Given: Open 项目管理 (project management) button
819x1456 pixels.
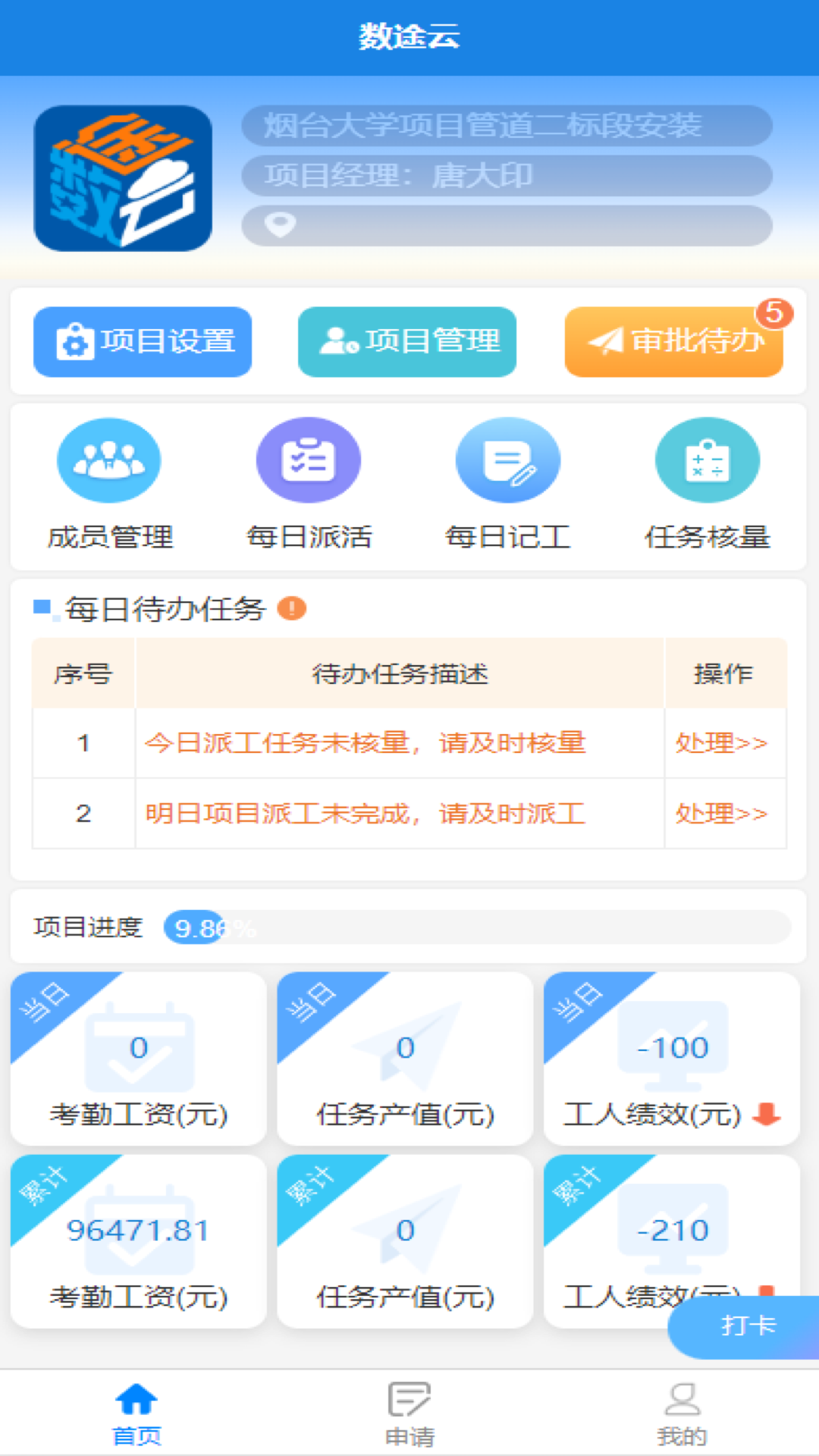Looking at the screenshot, I should point(406,341).
